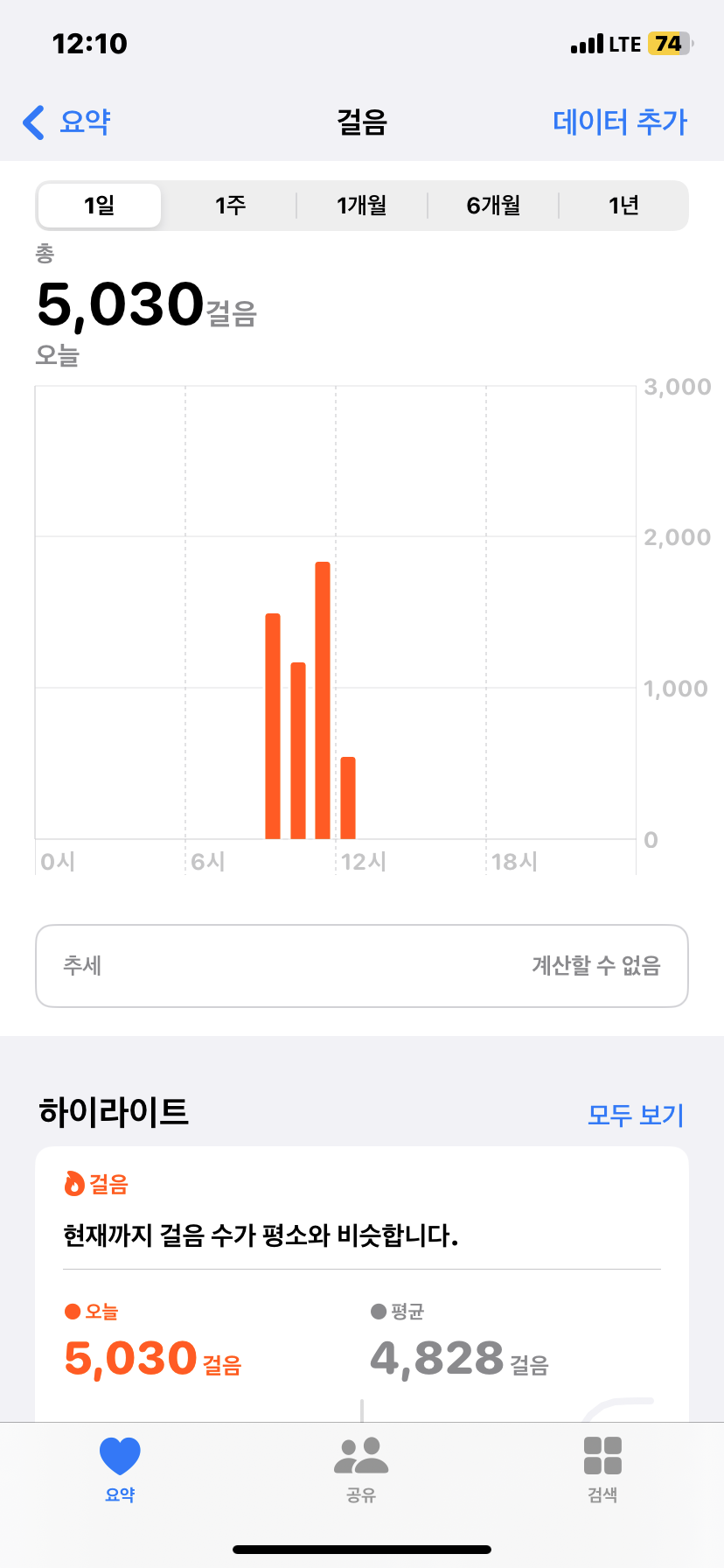Switch to the 1주 view
The width and height of the screenshot is (724, 1568).
(x=231, y=206)
